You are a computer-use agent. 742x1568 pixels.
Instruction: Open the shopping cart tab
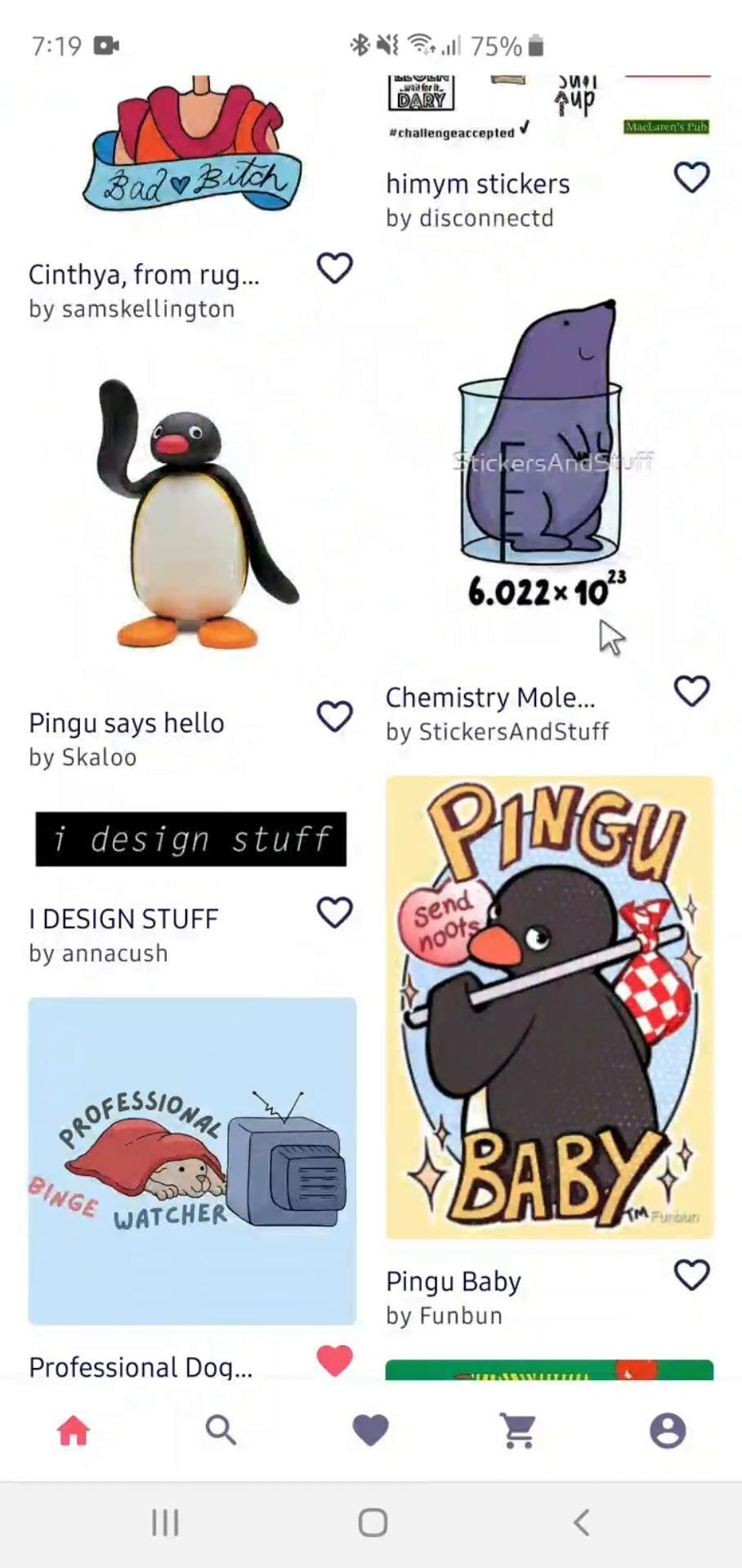tap(519, 1431)
